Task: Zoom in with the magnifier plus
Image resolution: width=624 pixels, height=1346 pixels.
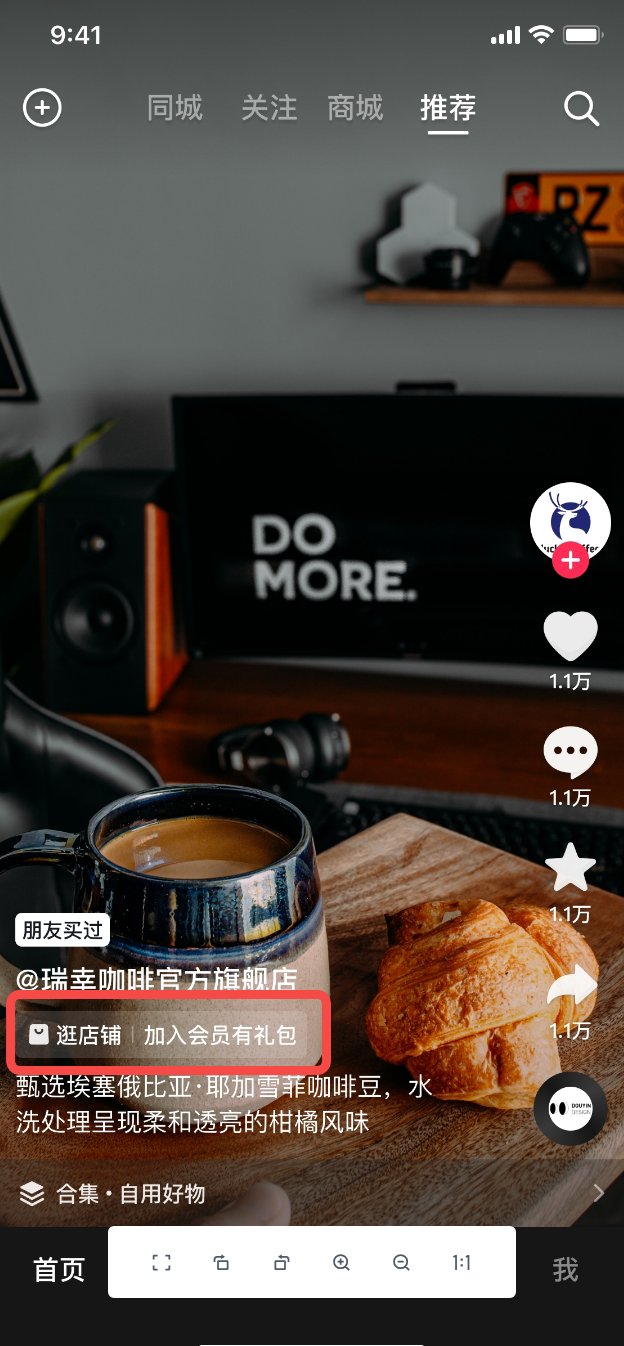Action: coord(341,1263)
